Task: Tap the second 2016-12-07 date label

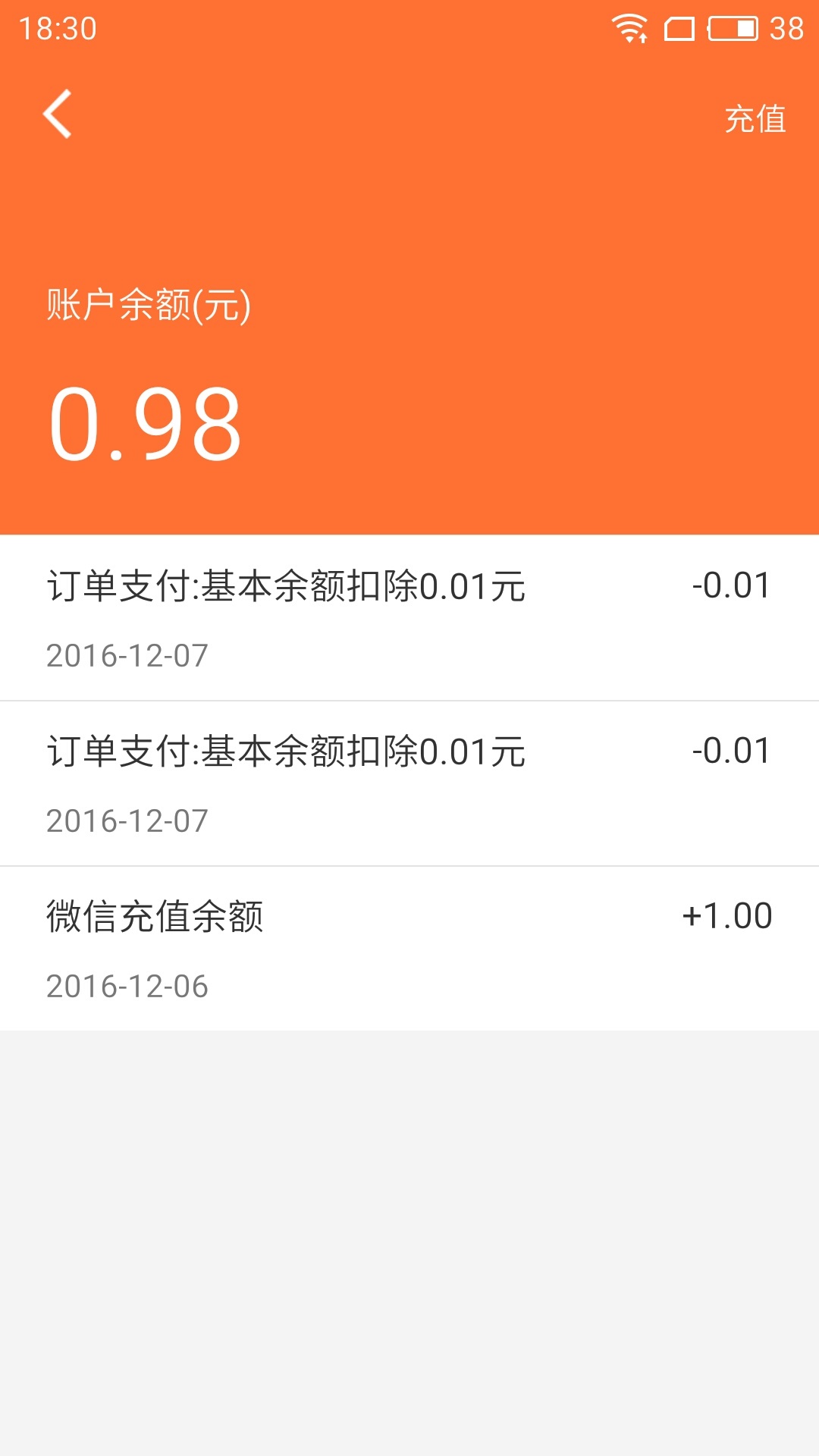Action: pos(127,821)
